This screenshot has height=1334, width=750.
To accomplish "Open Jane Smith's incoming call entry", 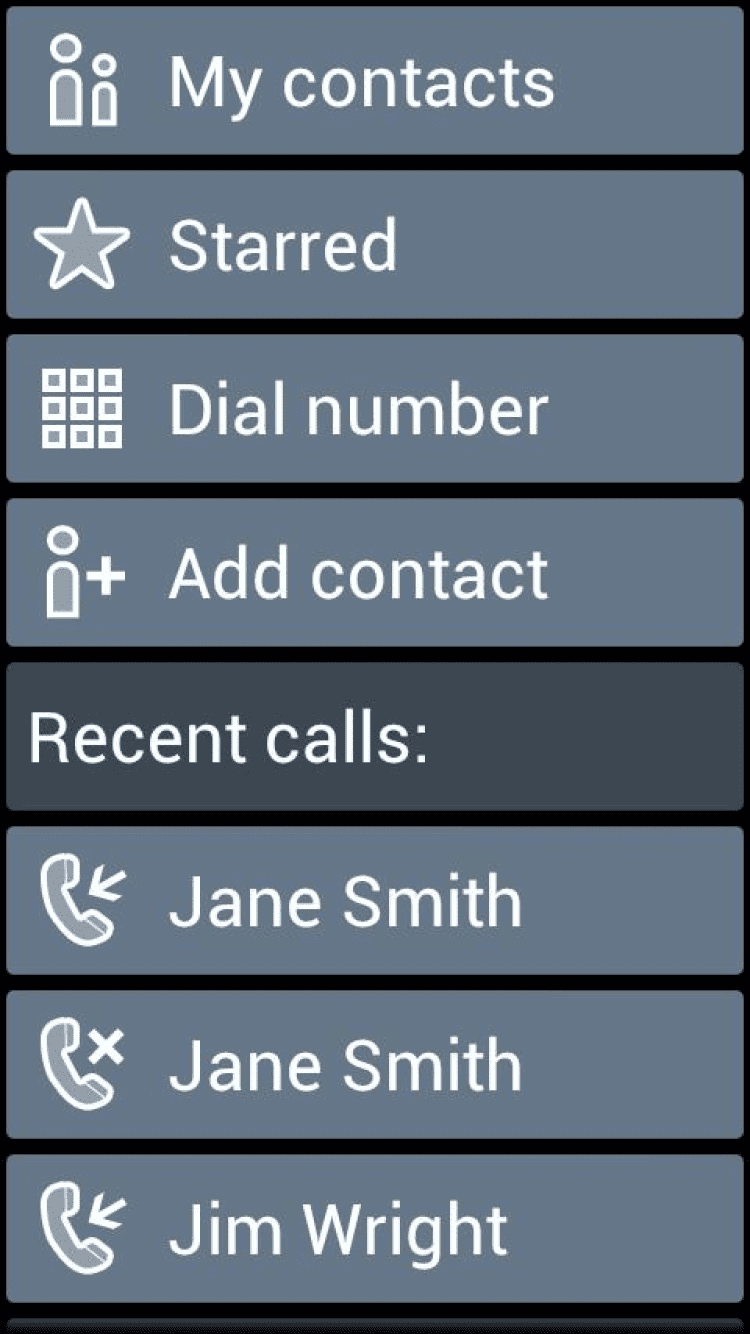I will [375, 901].
